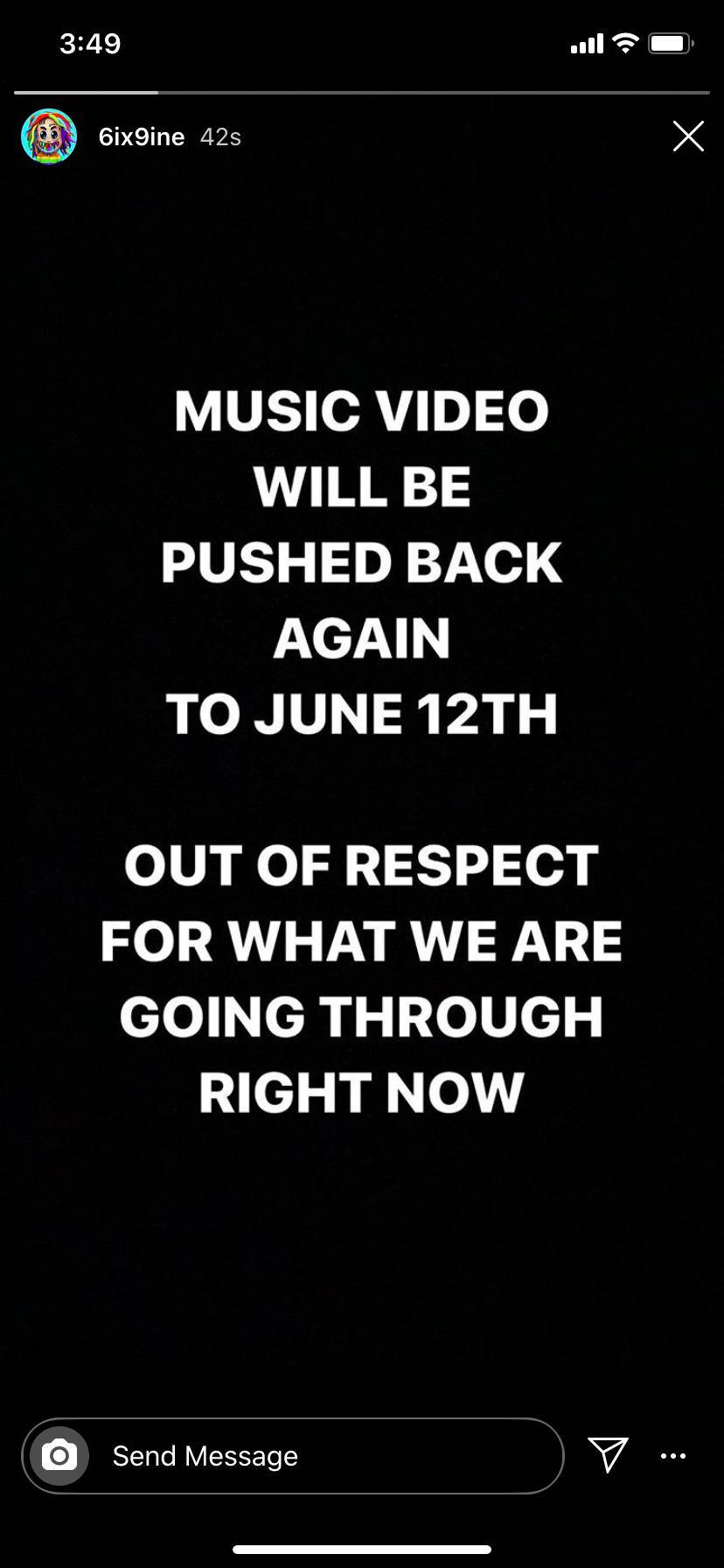Screen dimensions: 724x1568
Task: Close the story viewer
Action: [x=688, y=136]
